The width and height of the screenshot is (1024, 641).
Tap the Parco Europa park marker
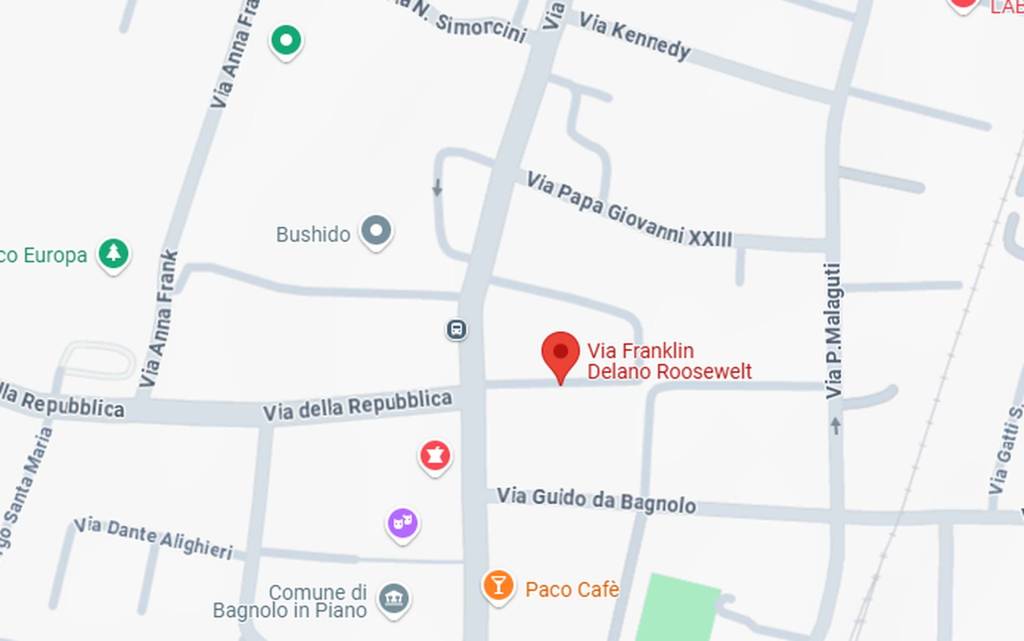pos(114,253)
